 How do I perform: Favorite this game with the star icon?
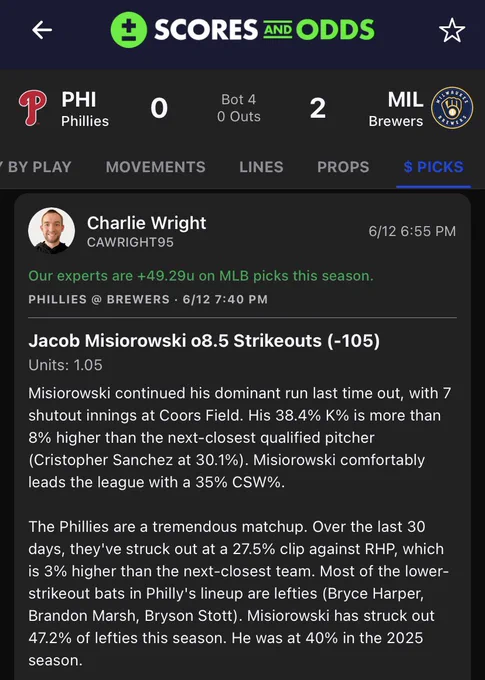(x=452, y=30)
